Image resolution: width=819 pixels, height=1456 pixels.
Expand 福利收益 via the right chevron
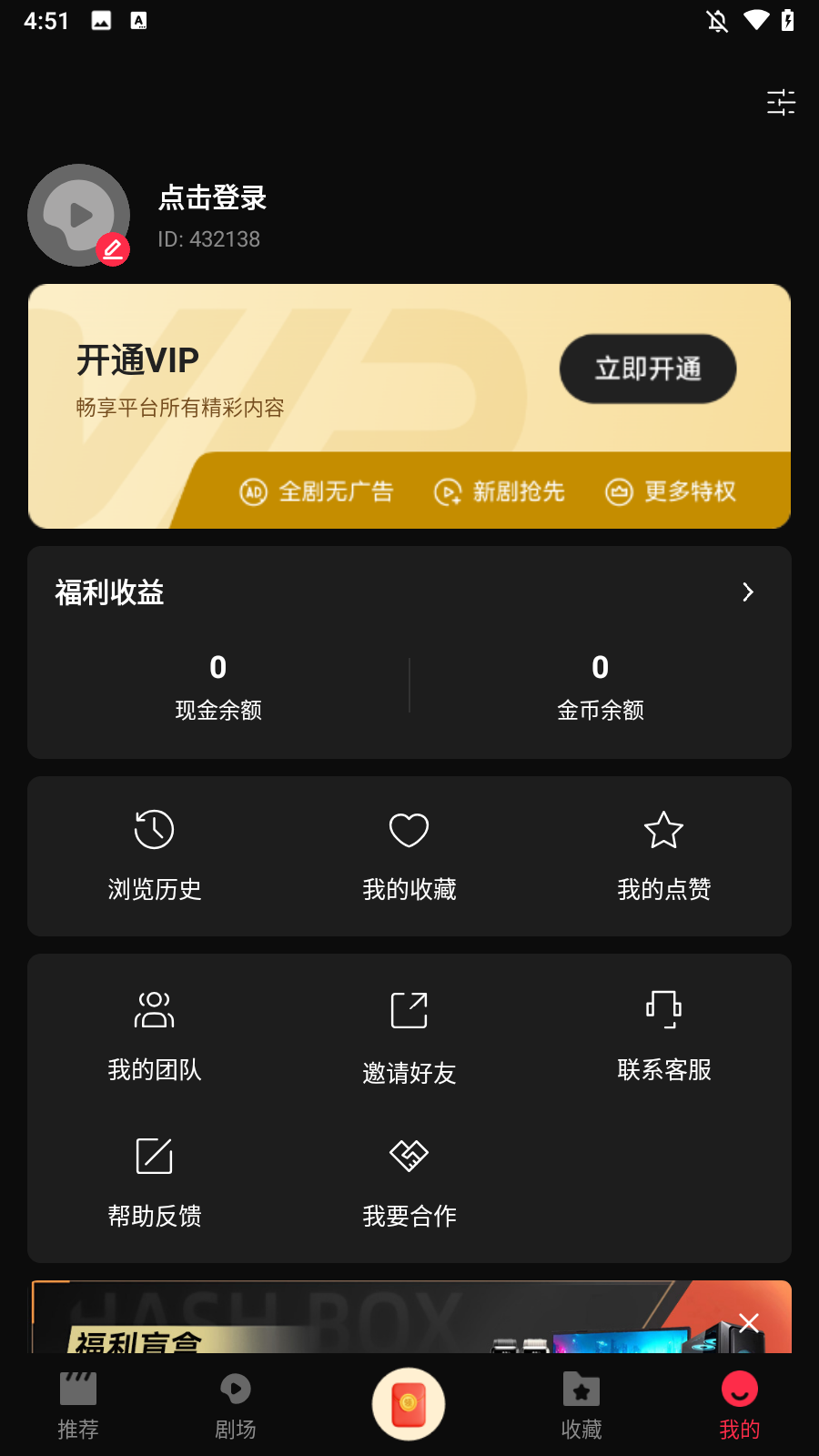pos(747,591)
